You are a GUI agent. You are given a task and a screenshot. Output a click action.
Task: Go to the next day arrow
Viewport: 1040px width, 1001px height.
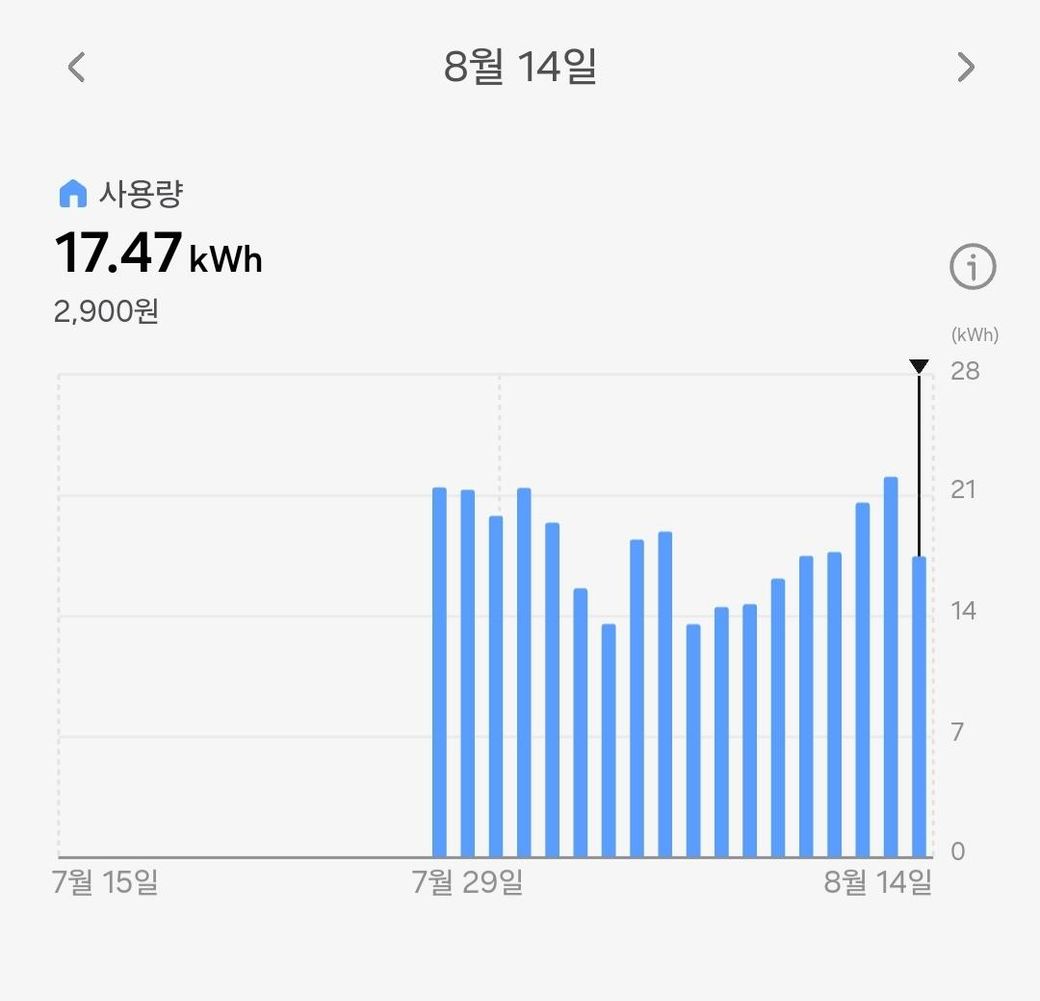pyautogui.click(x=966, y=67)
